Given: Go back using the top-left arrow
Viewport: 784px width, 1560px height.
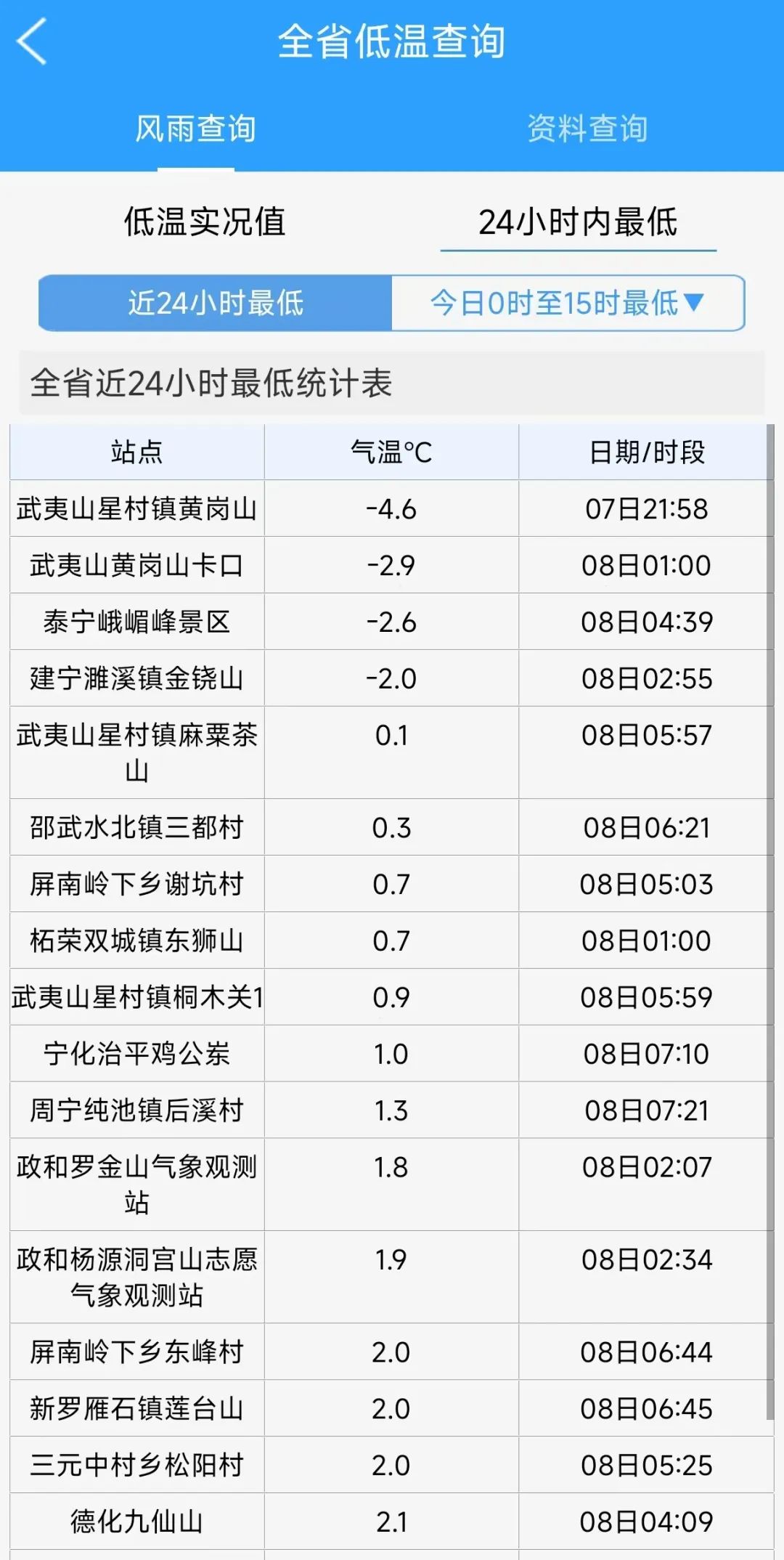Looking at the screenshot, I should point(32,41).
